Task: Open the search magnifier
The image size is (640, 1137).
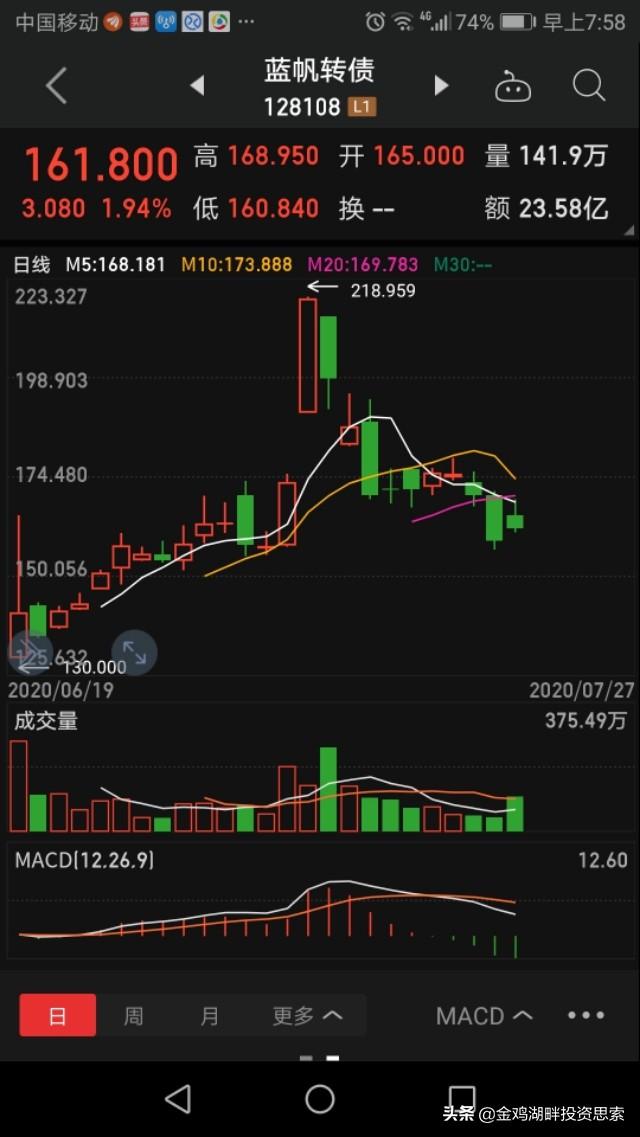Action: click(589, 86)
